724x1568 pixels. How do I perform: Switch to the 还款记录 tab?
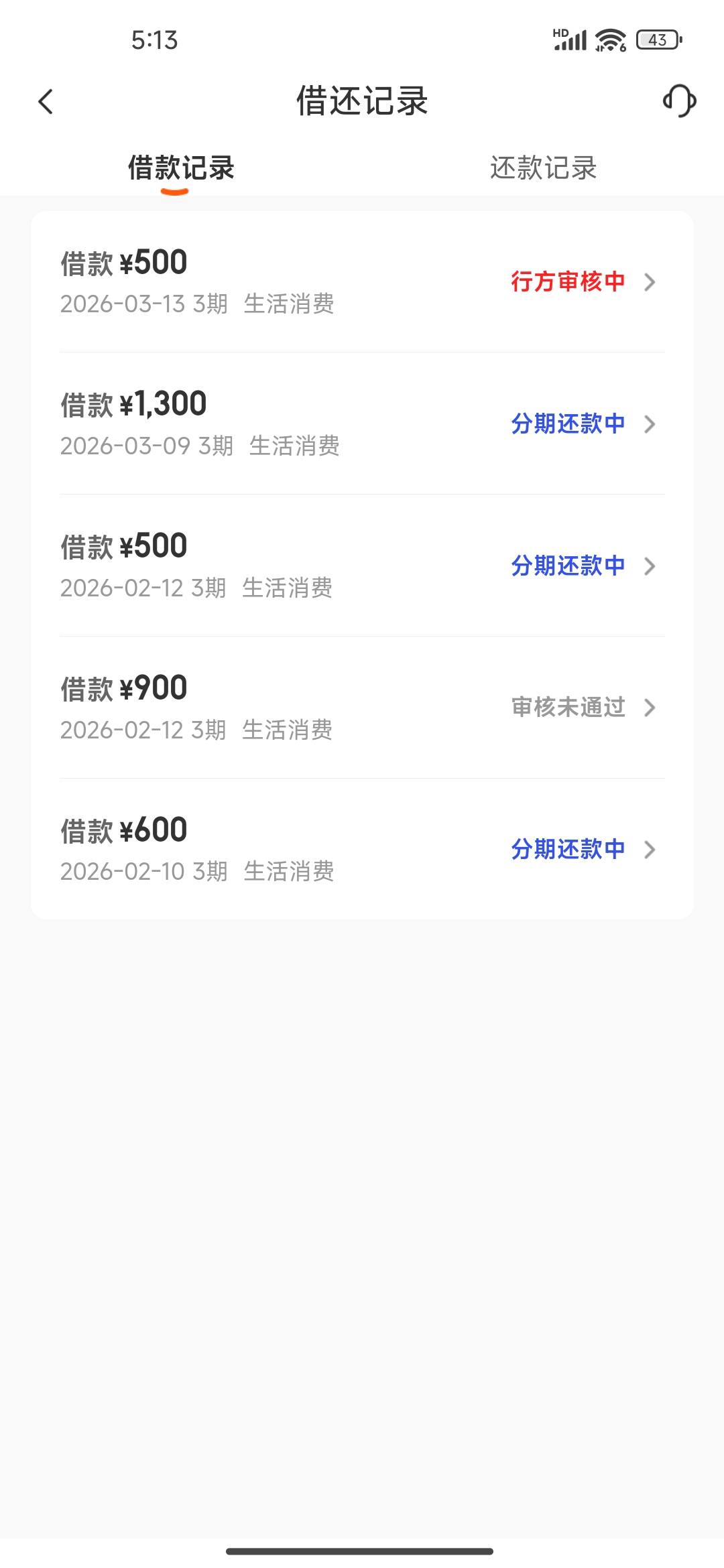click(x=543, y=168)
